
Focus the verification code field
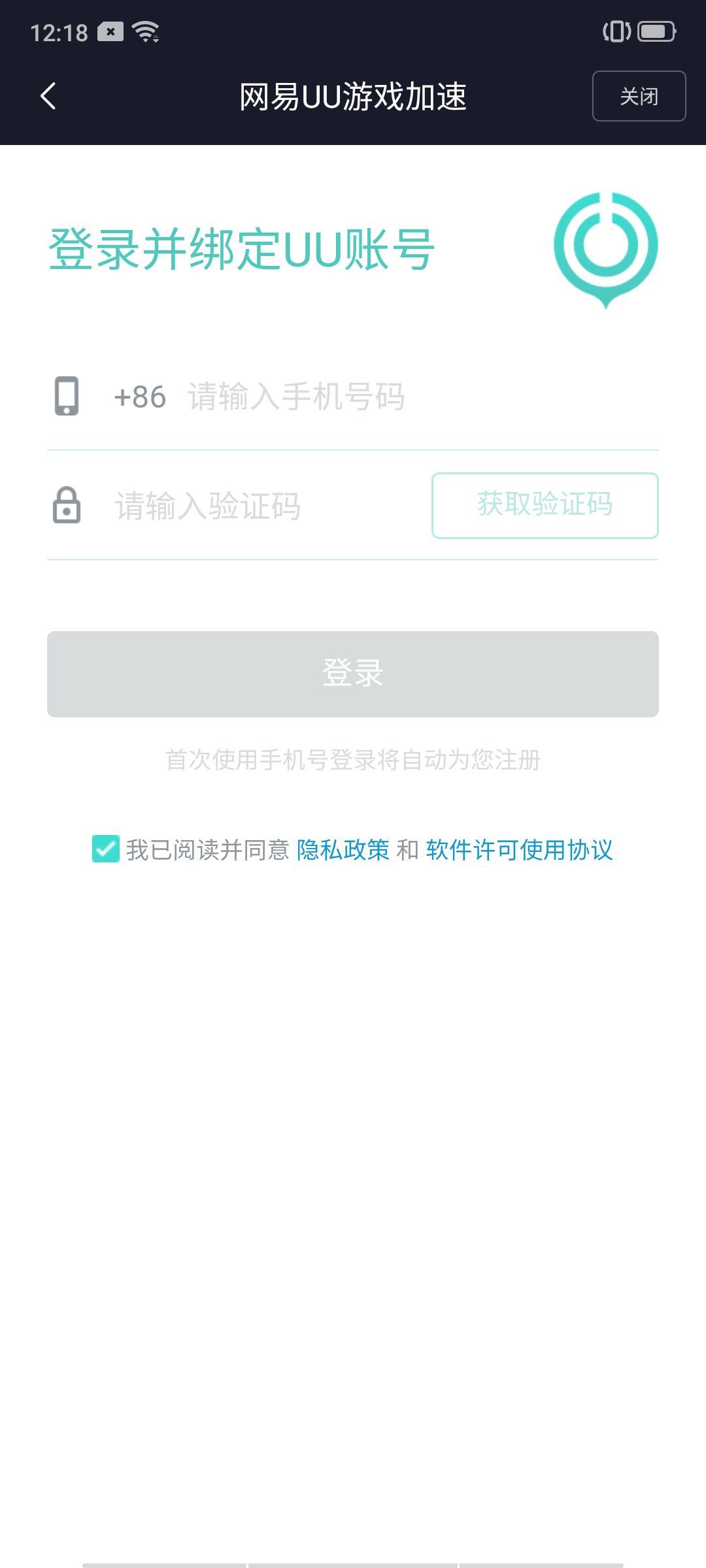pos(261,506)
